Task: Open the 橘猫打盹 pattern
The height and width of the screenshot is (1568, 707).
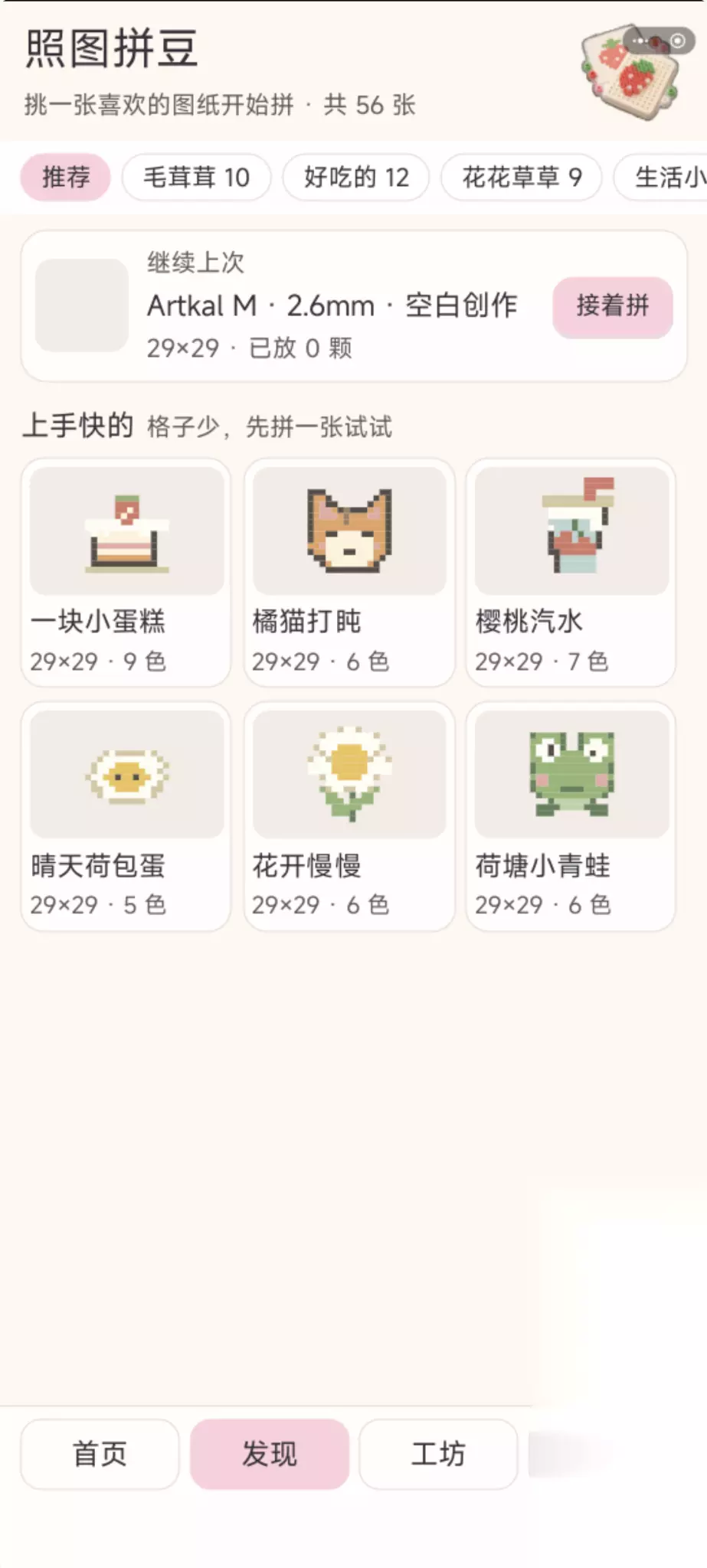Action: click(349, 573)
